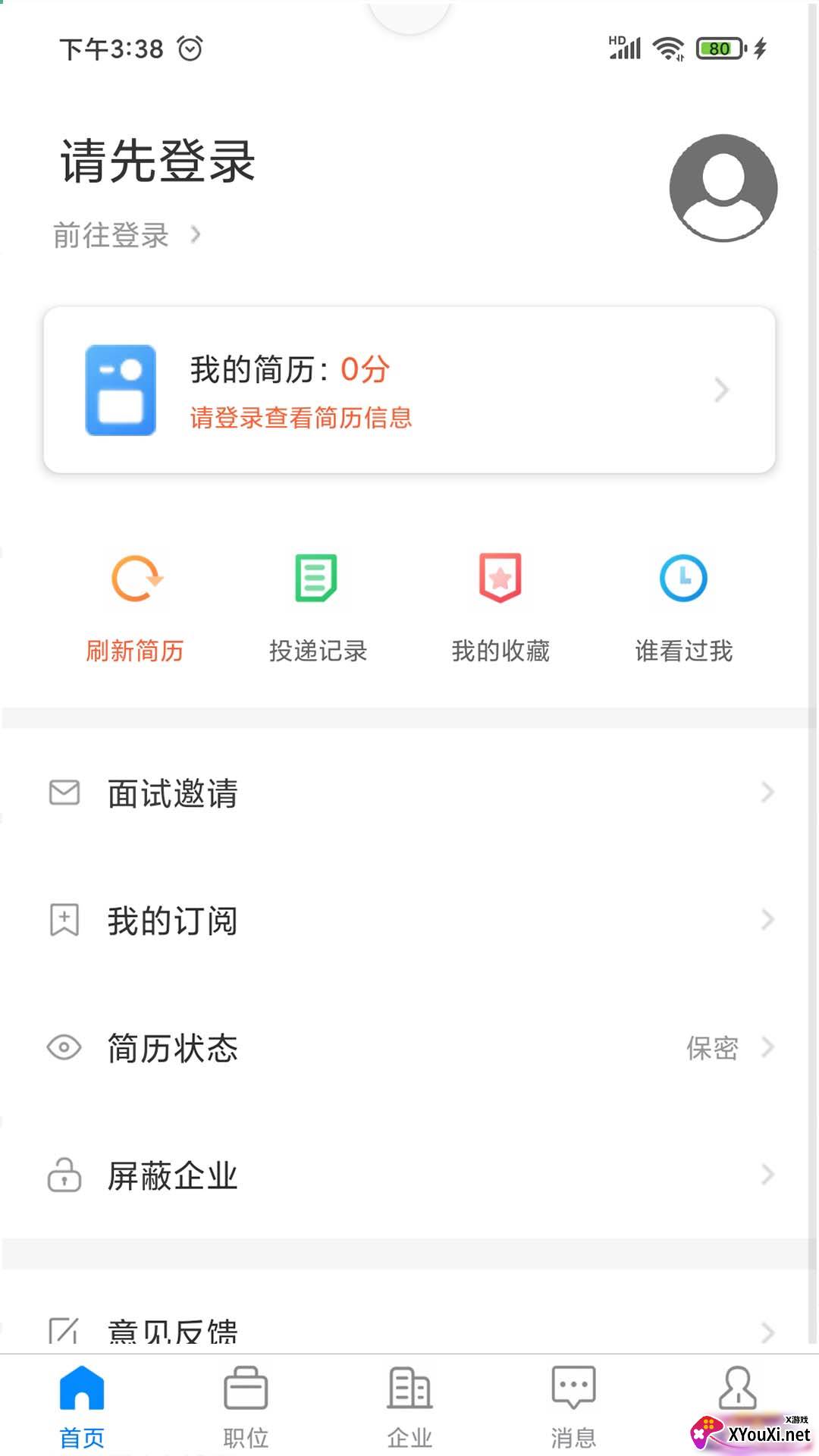
Task: Tap the 屏蔽企业 lock icon
Action: pyautogui.click(x=64, y=1175)
